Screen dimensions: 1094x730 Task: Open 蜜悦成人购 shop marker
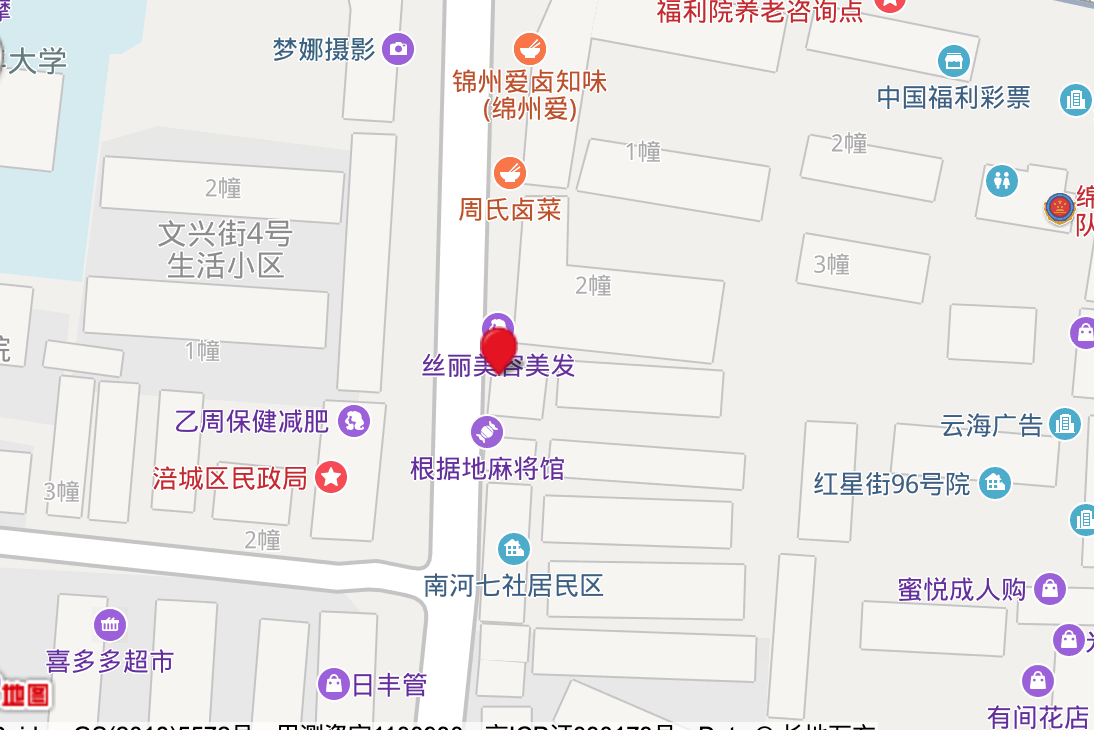point(1050,588)
